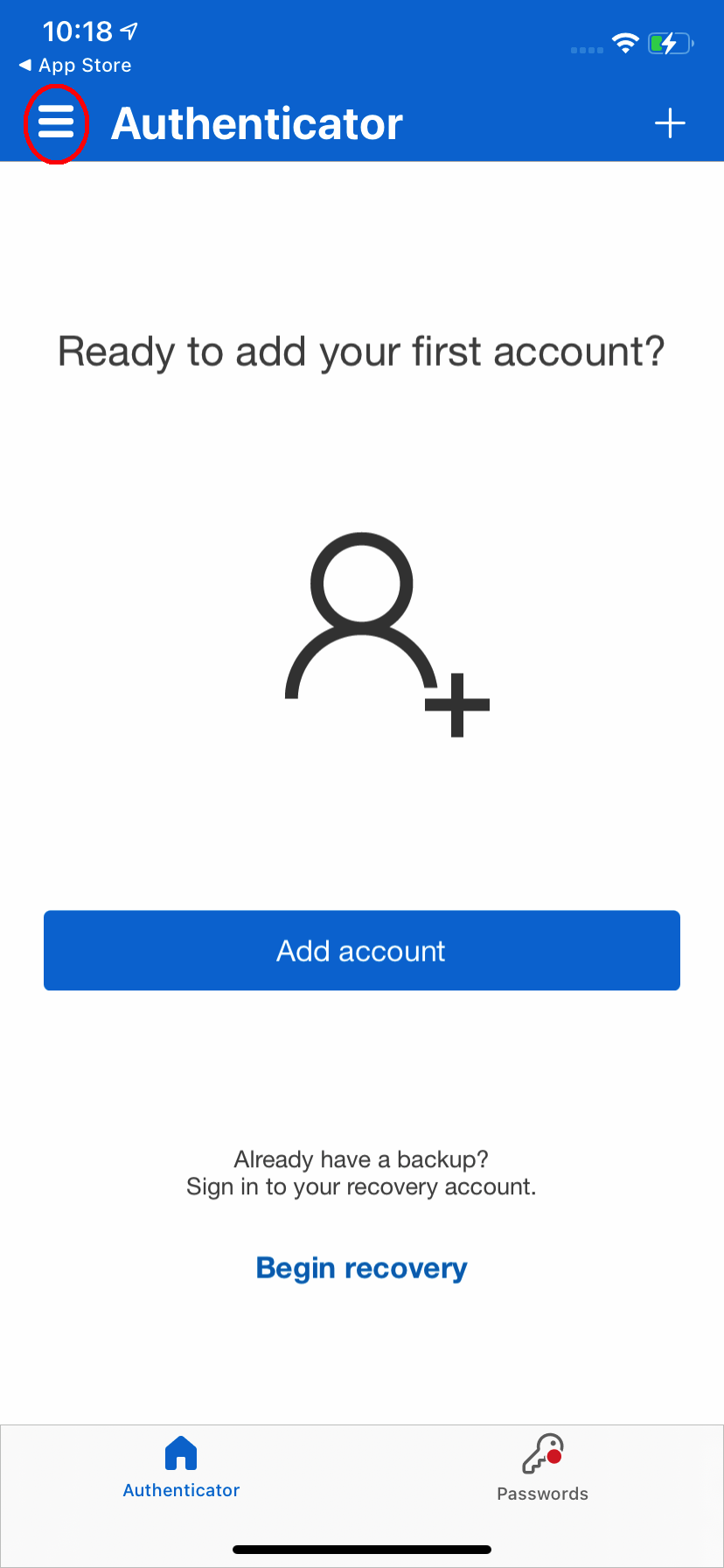The image size is (724, 1568).
Task: Tap the plus icon in header
Action: tap(670, 123)
